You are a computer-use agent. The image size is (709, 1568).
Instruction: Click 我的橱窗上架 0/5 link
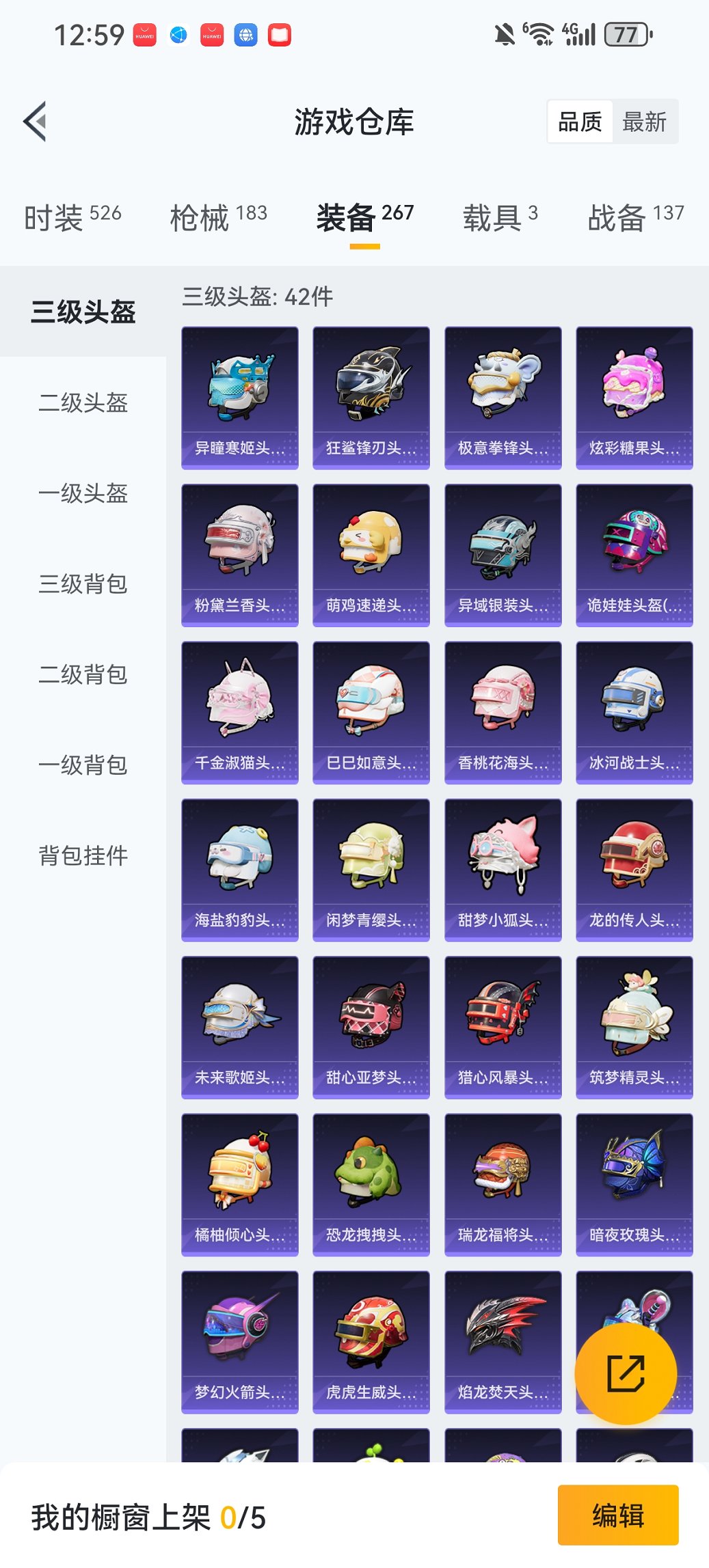(x=147, y=1514)
